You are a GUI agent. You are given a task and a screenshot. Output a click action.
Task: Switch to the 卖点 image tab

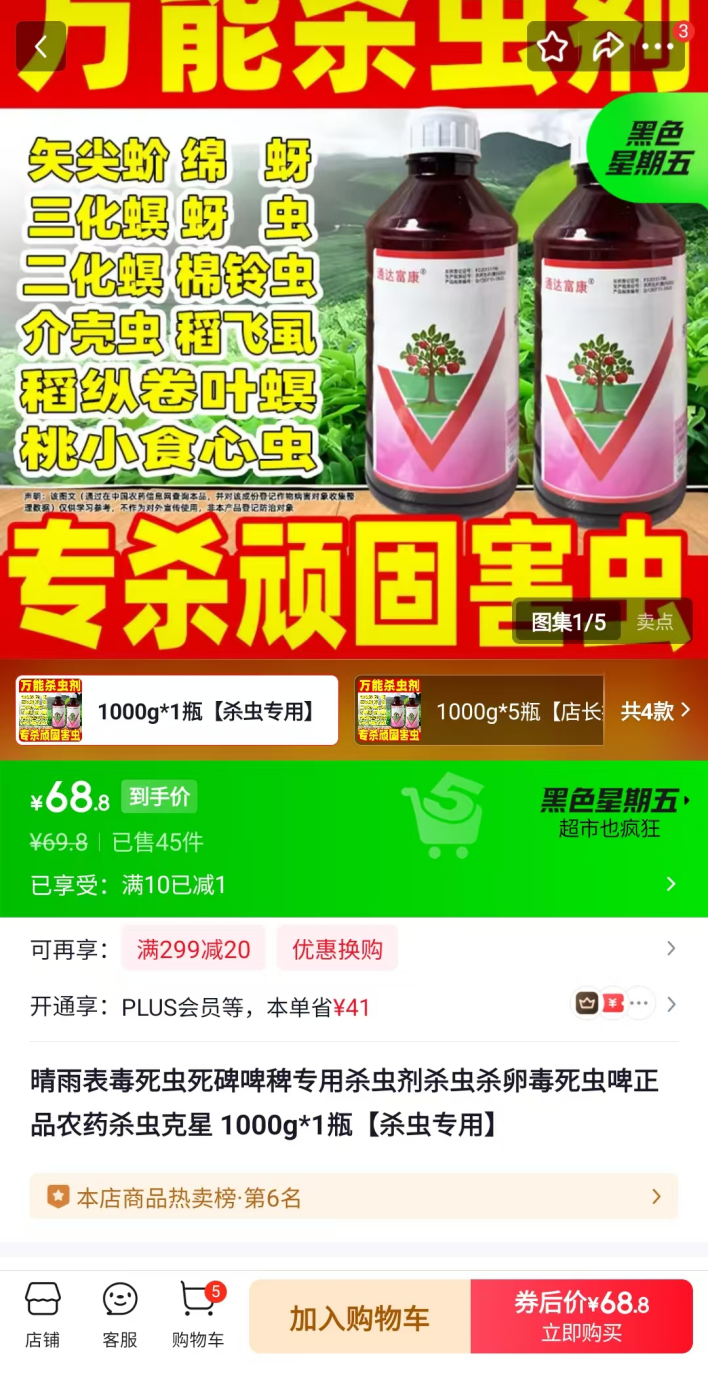coord(655,622)
